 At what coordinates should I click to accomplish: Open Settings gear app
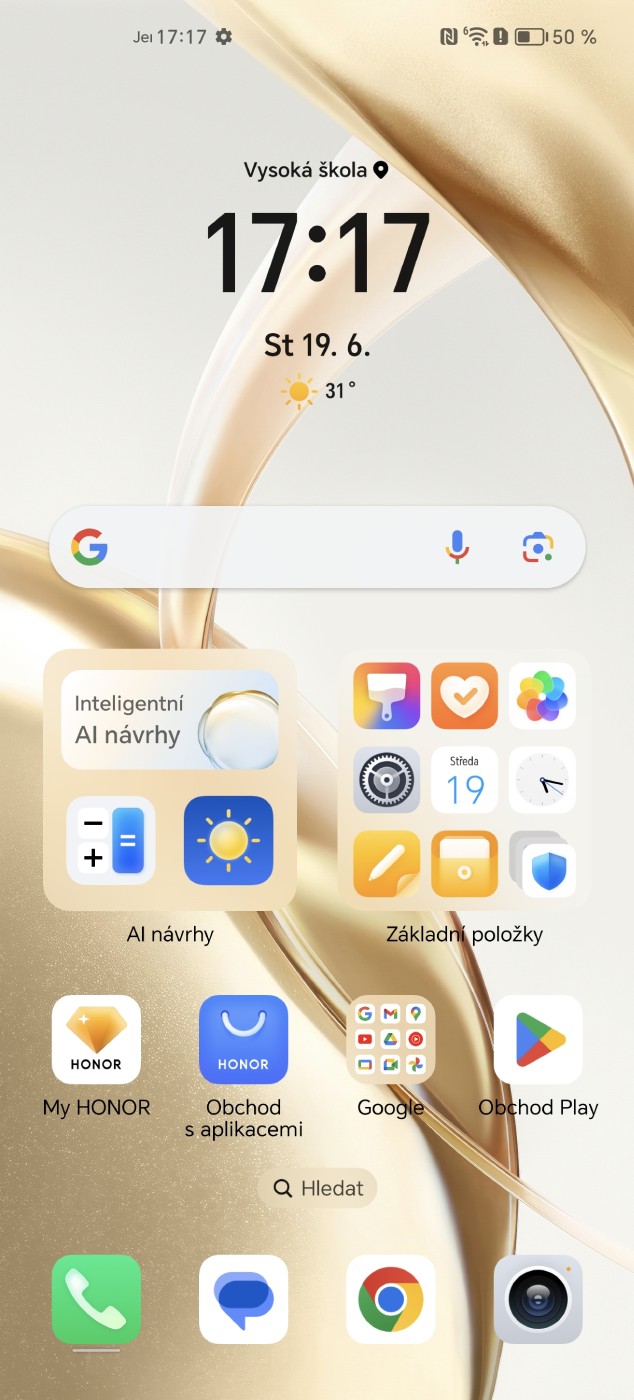pyautogui.click(x=387, y=779)
